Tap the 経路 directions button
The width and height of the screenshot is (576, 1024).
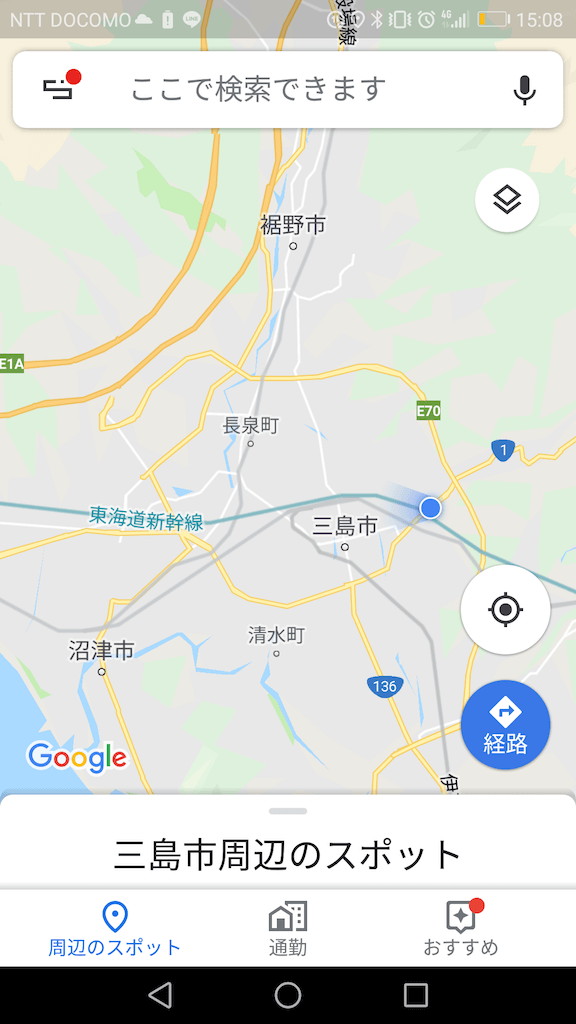505,724
